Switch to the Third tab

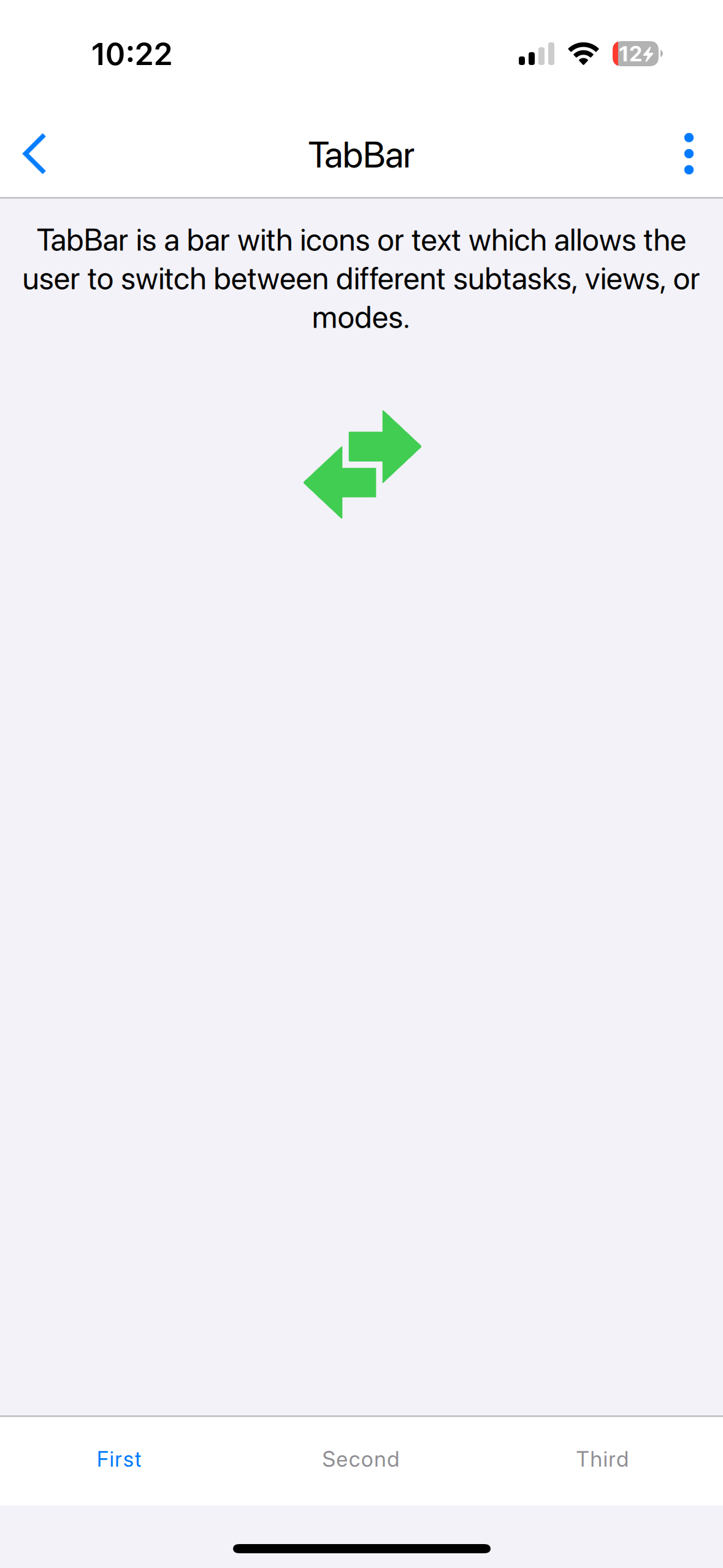602,1459
